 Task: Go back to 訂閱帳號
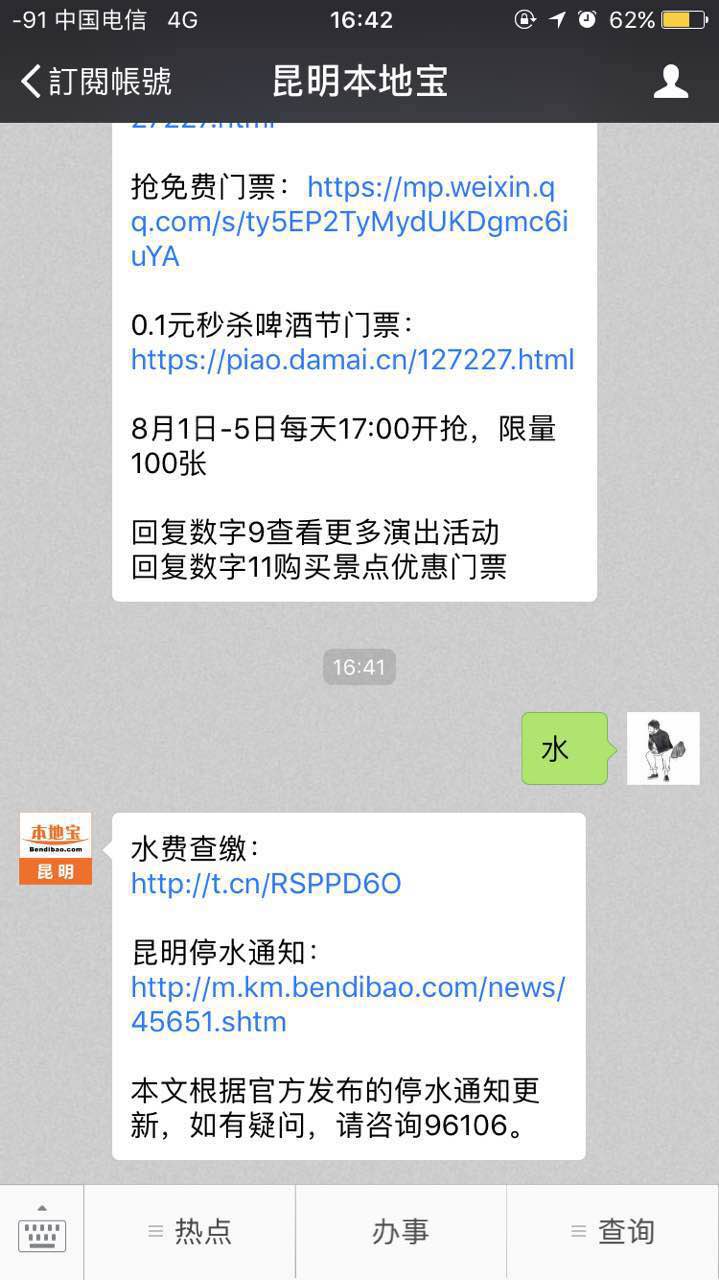pos(95,81)
